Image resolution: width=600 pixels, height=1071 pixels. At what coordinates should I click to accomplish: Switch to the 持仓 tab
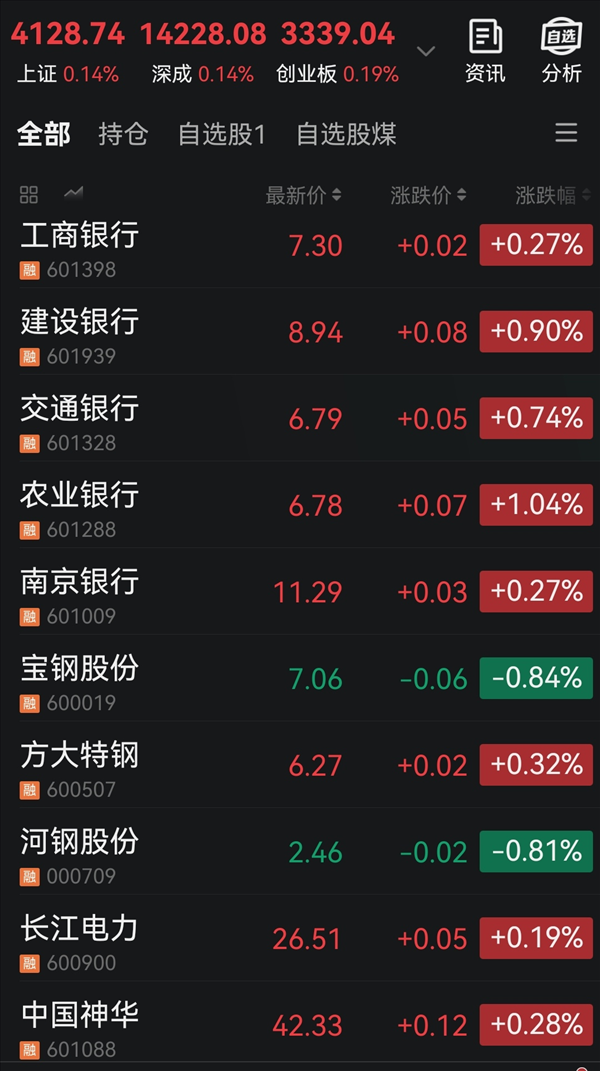(x=123, y=134)
